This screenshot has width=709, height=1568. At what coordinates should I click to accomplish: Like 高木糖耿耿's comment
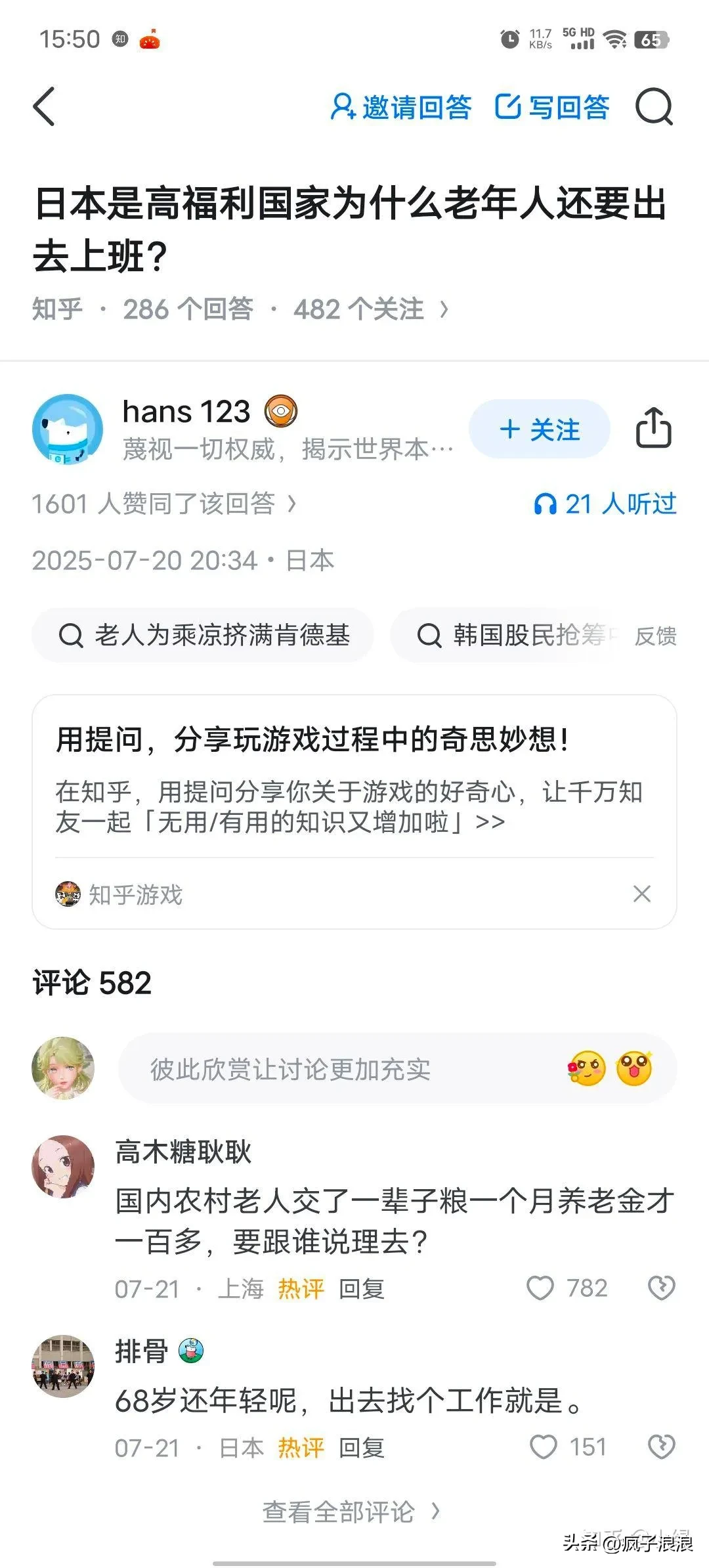[x=541, y=1288]
